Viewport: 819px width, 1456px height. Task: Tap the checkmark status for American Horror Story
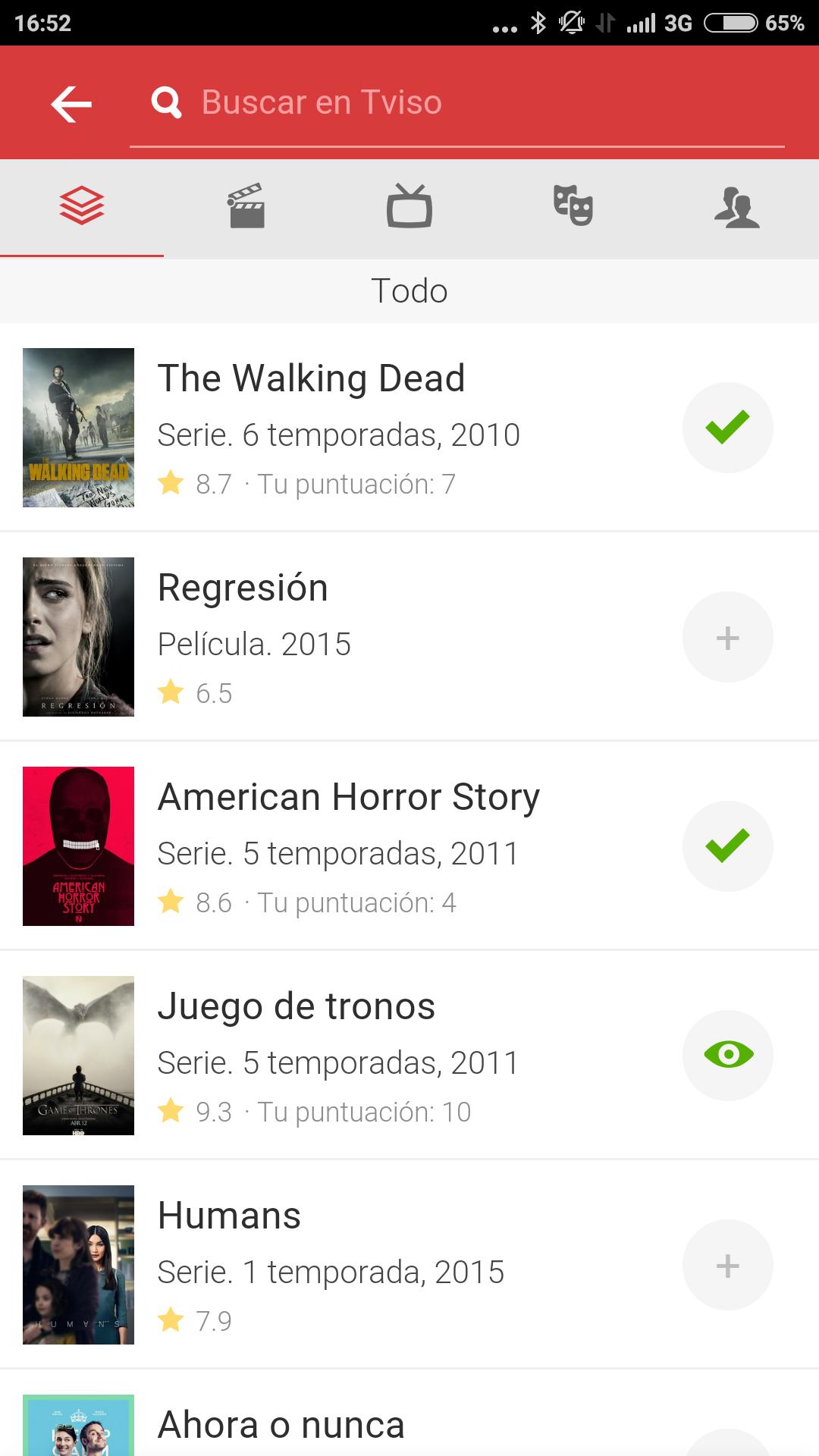(x=727, y=846)
